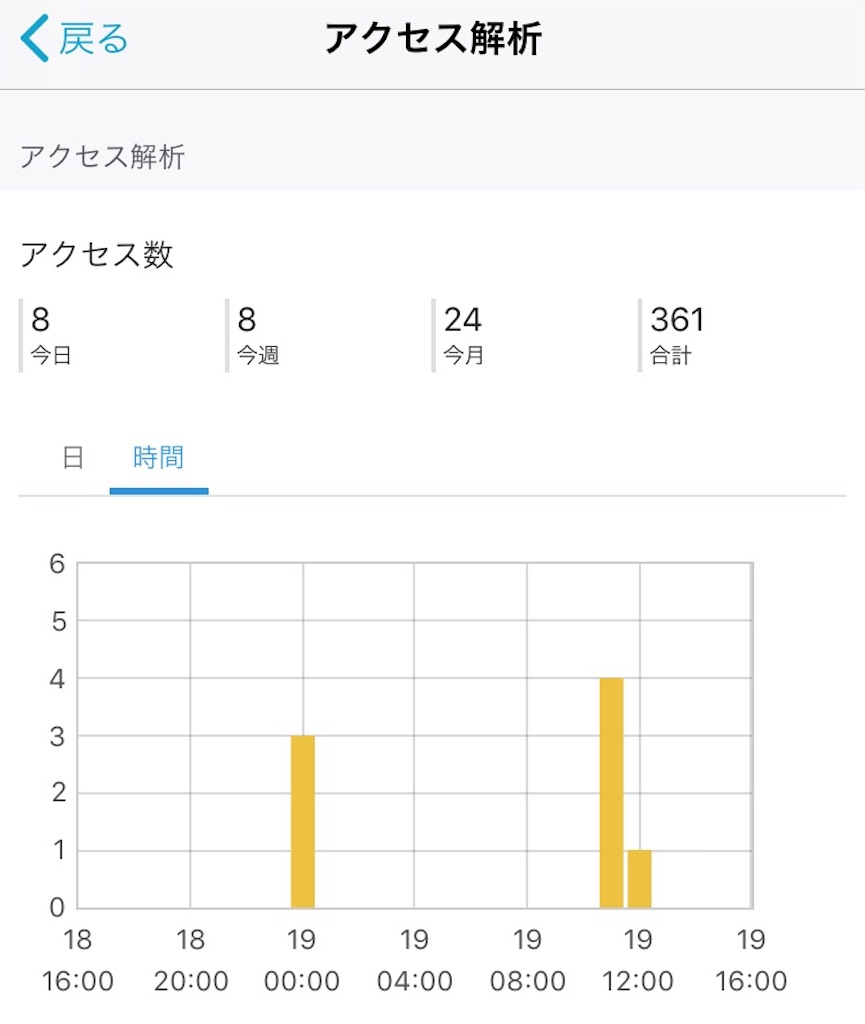This screenshot has height=1024, width=865.
Task: Switch to the 日 tab
Action: [x=70, y=457]
